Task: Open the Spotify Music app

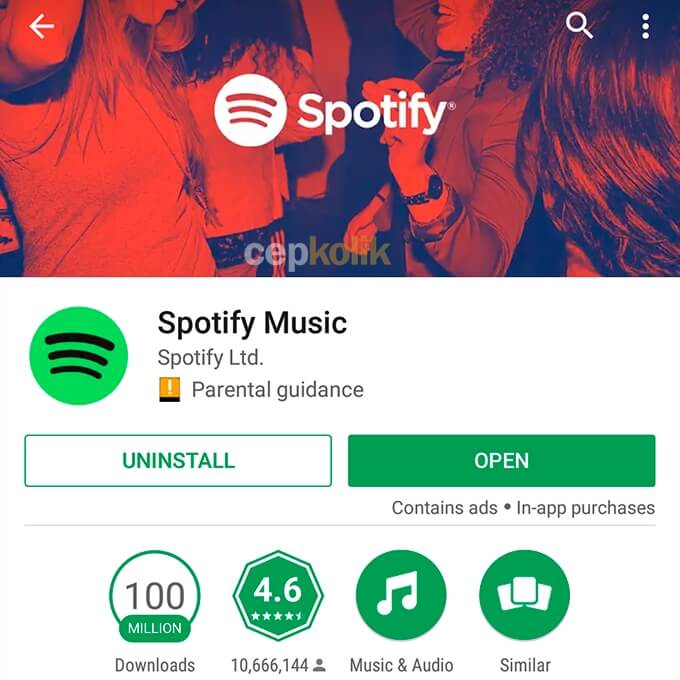Action: point(501,461)
